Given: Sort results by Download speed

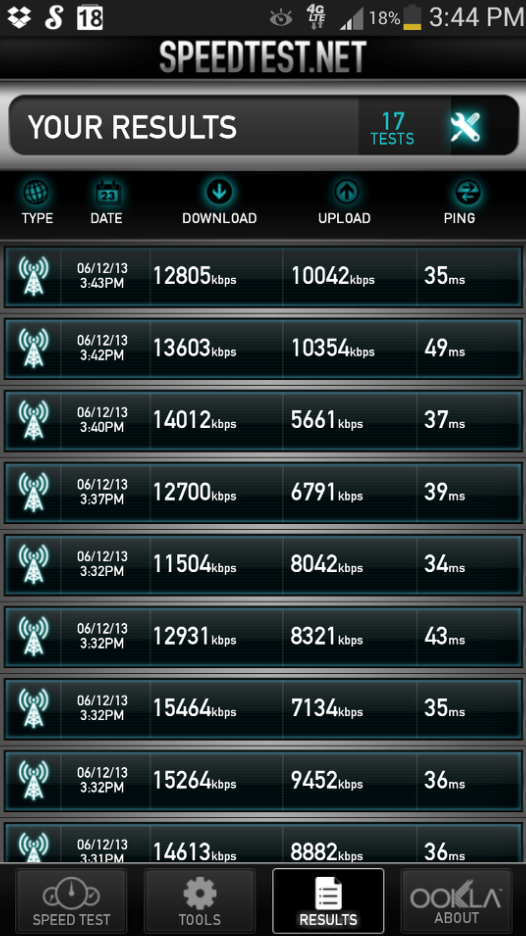Looking at the screenshot, I should coord(219,203).
